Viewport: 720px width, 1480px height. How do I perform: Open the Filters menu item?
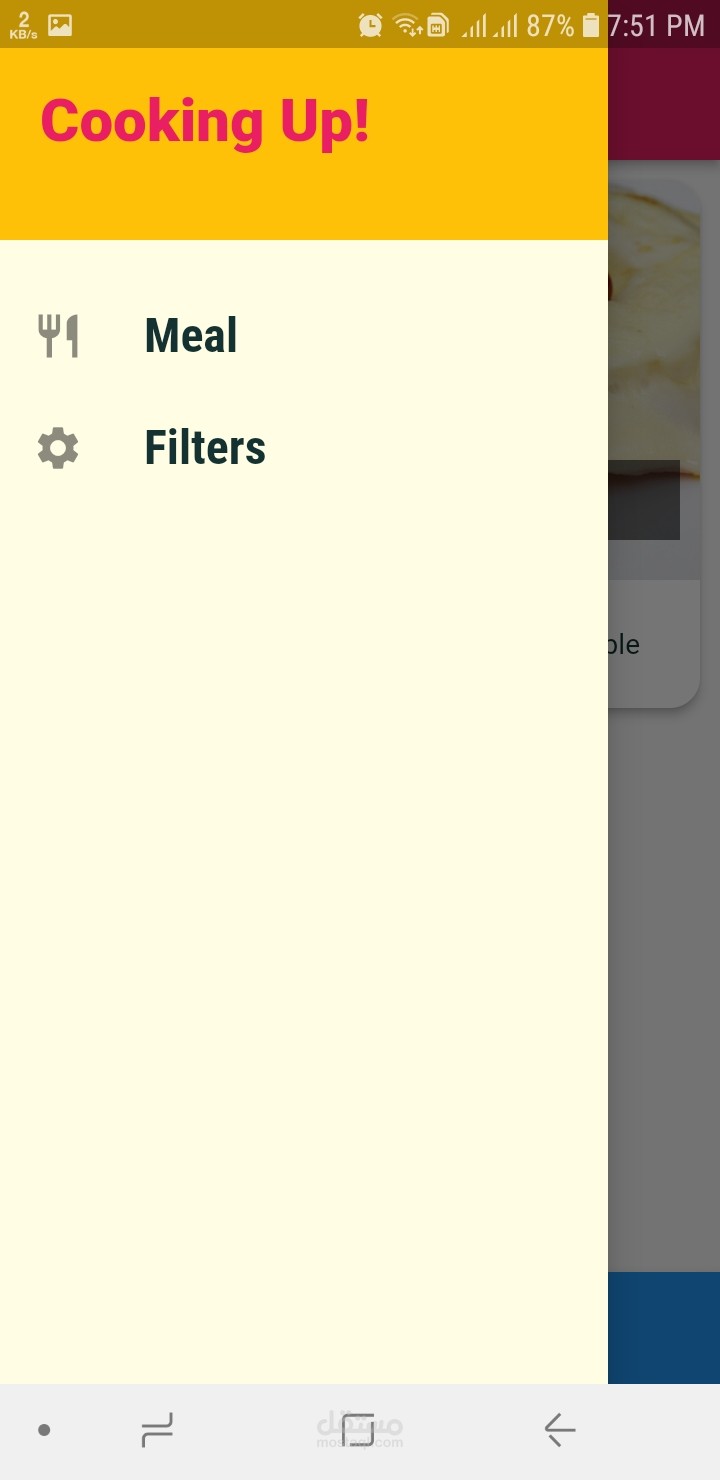pyautogui.click(x=304, y=448)
